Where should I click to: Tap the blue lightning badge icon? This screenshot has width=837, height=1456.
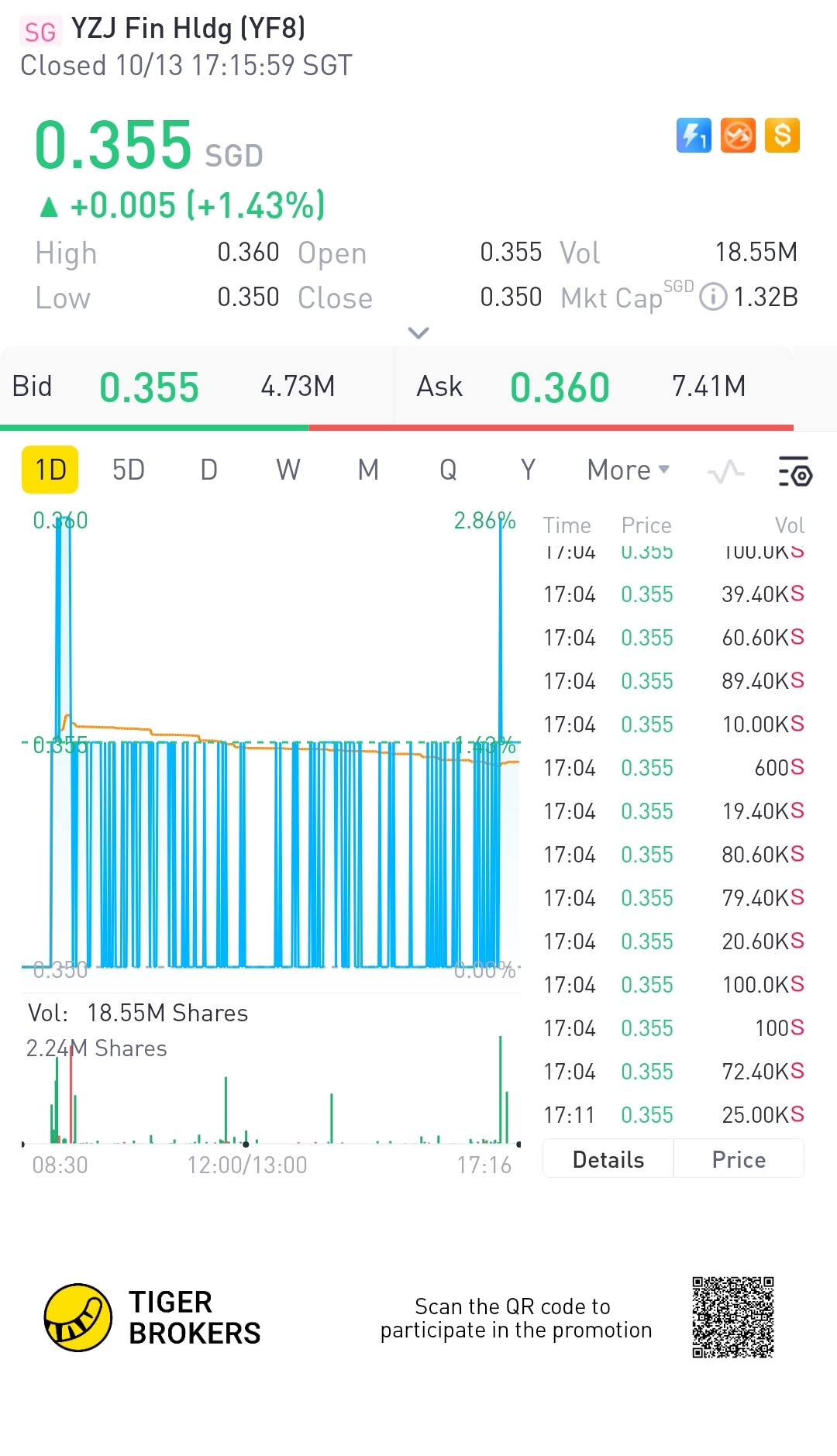click(x=694, y=136)
